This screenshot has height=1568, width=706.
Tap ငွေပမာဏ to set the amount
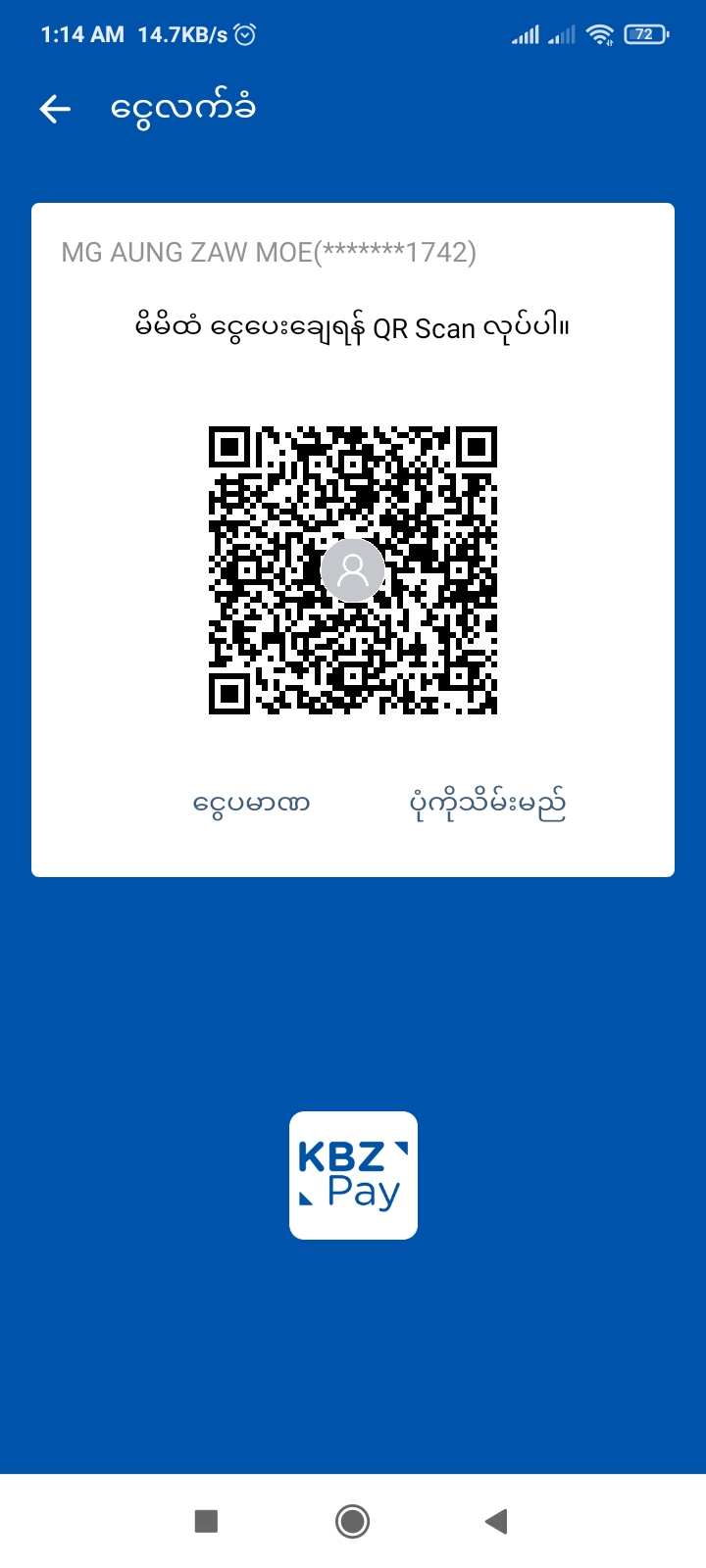coord(251,805)
